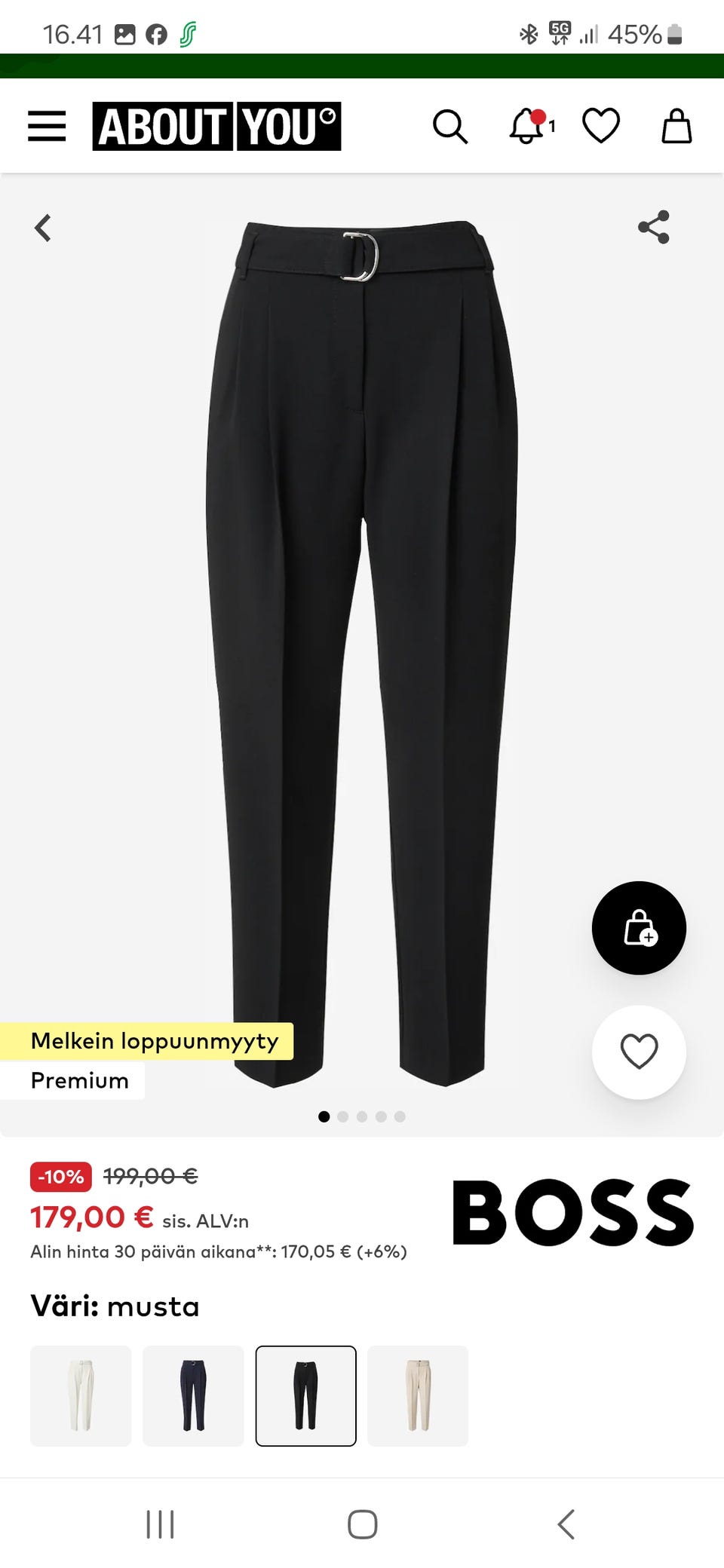Open the hamburger menu
The image size is (724, 1568).
[x=47, y=126]
